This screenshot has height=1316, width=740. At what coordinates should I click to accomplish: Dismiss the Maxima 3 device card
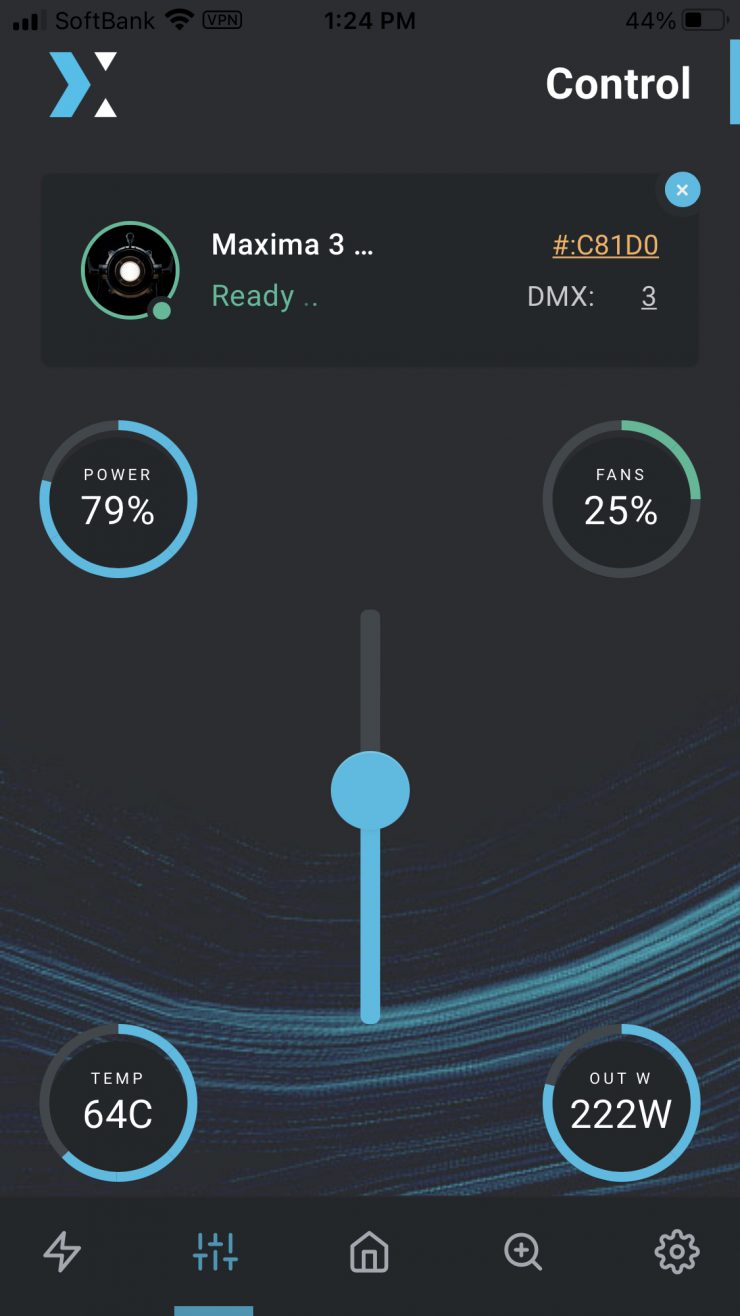pos(682,189)
